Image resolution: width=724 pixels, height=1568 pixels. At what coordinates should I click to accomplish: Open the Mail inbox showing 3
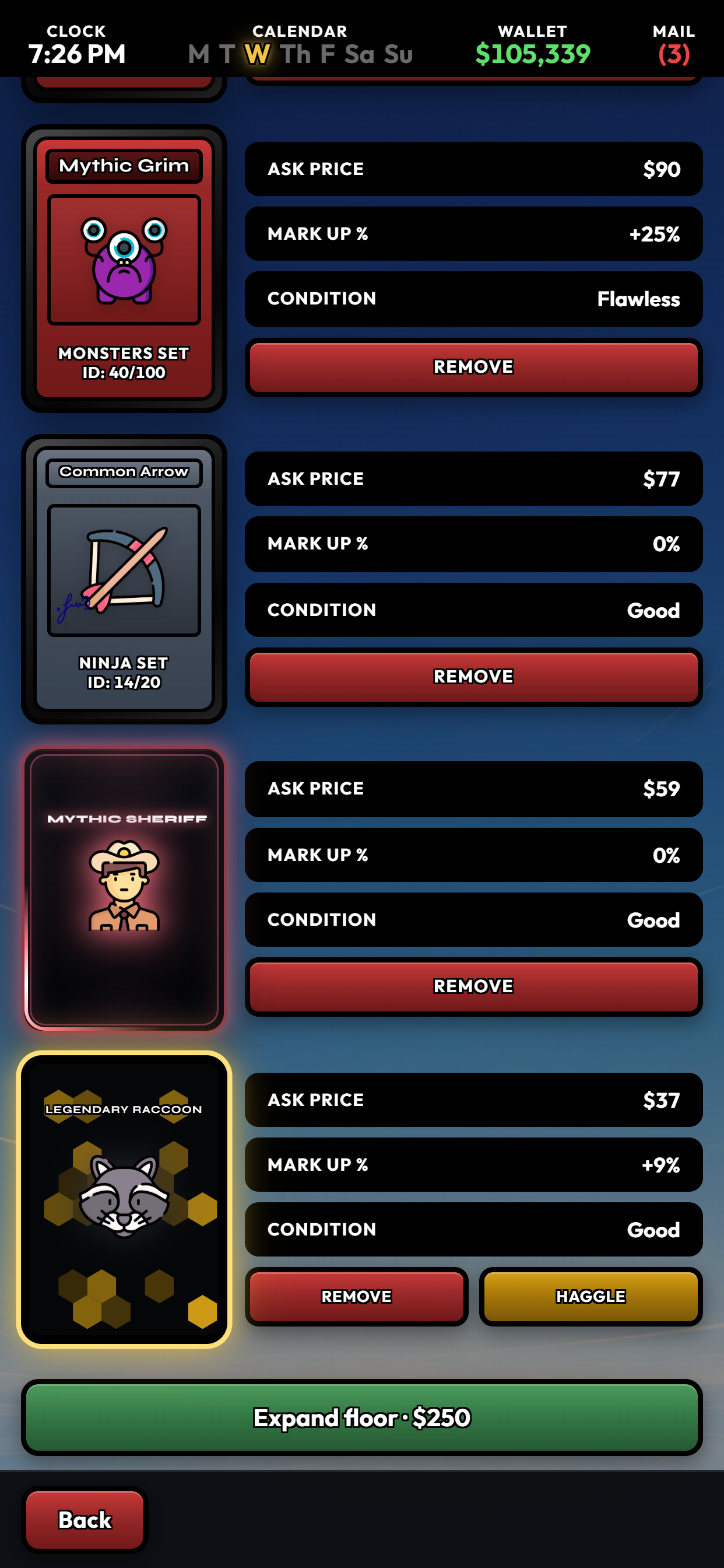tap(673, 45)
